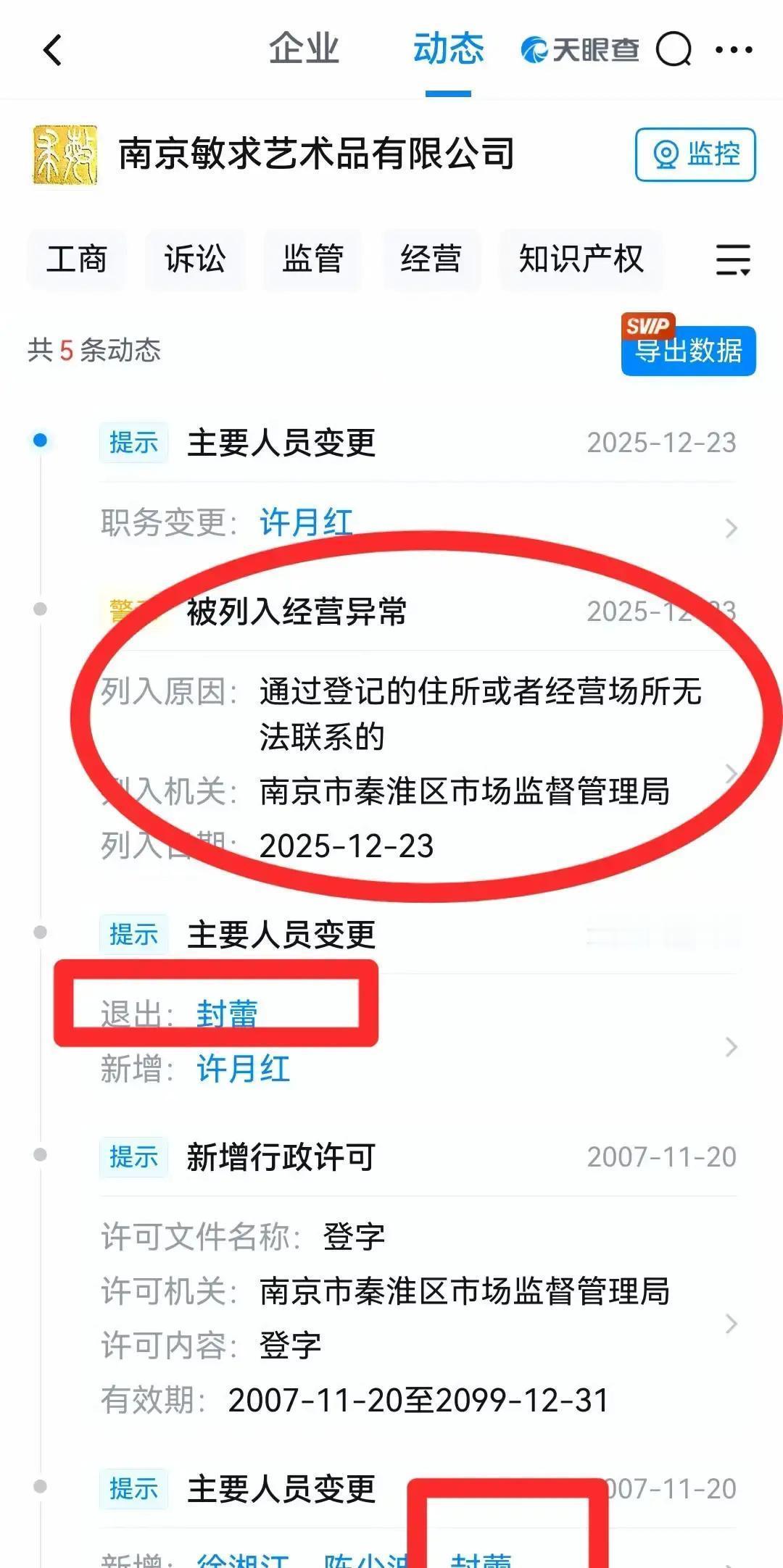This screenshot has height=1568, width=783.
Task: Open the 工商 category tab
Action: pos(78,261)
